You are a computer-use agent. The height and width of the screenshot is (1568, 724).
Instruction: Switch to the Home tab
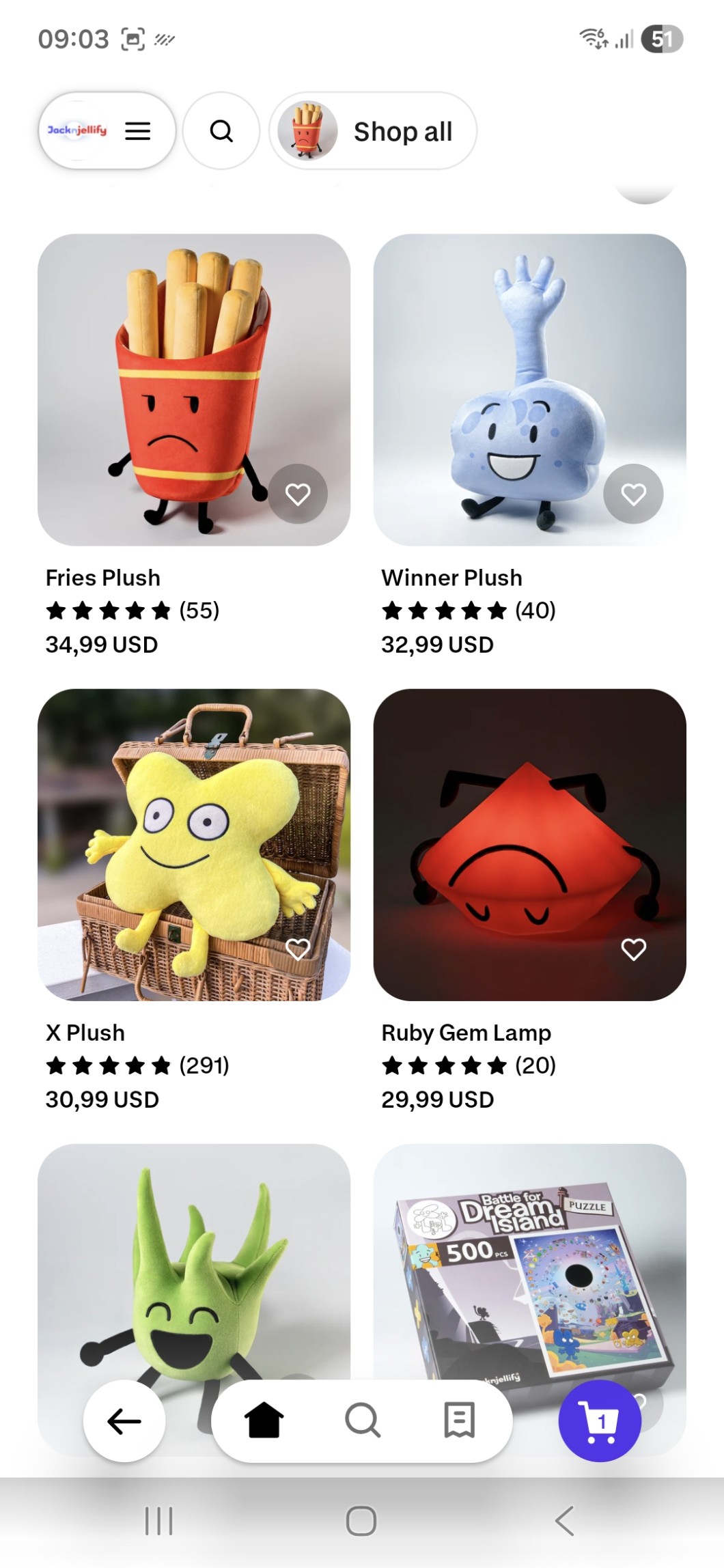coord(264,1421)
